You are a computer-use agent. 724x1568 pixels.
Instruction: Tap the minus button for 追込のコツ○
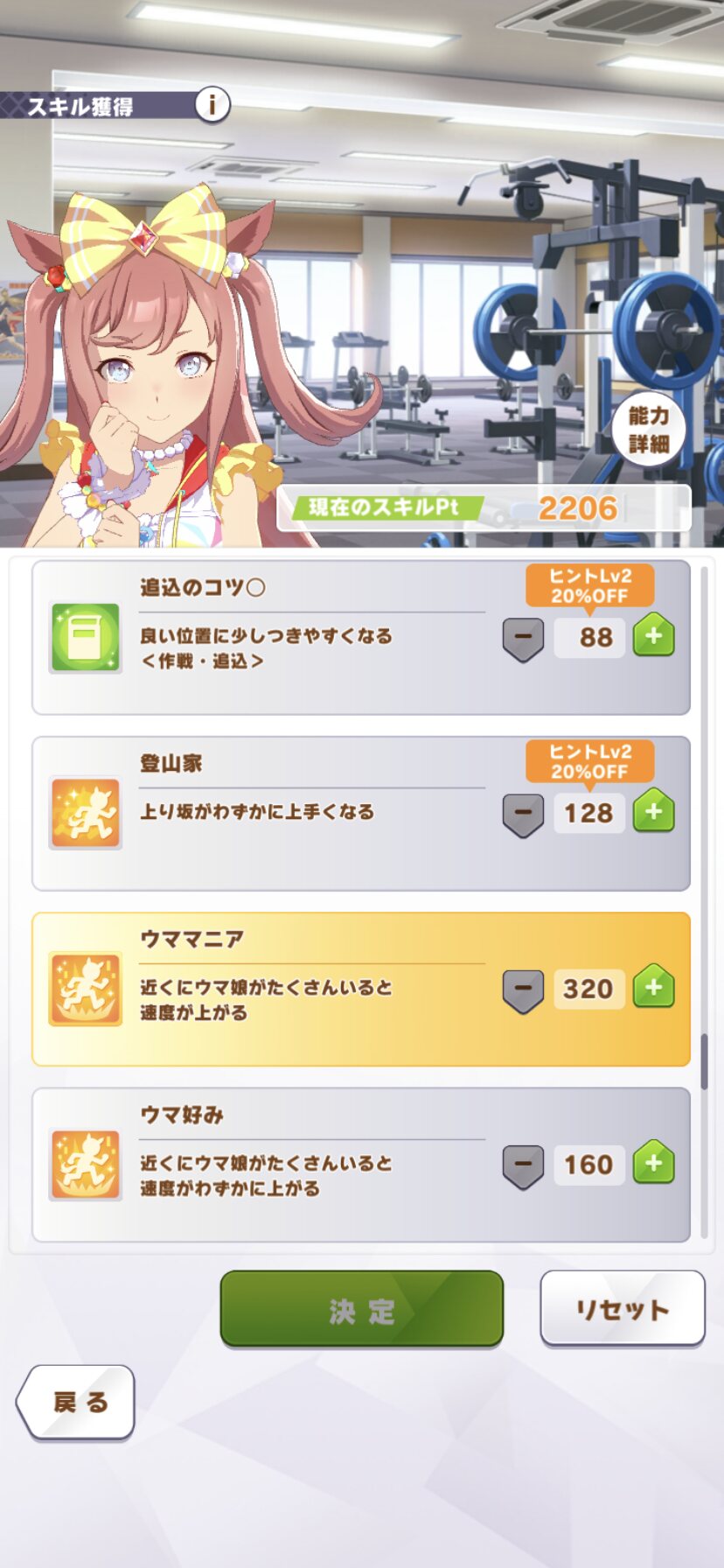523,639
